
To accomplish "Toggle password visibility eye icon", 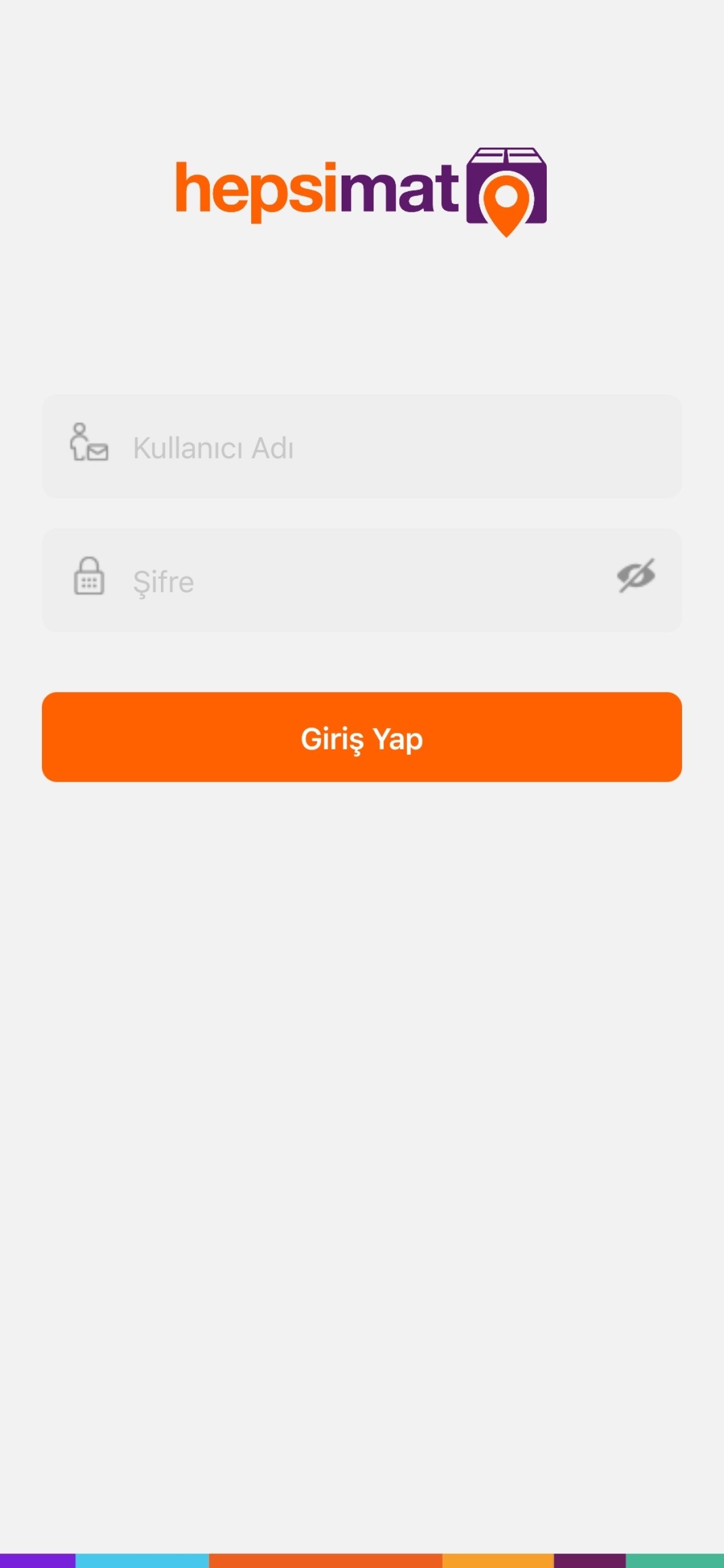I will pyautogui.click(x=636, y=576).
